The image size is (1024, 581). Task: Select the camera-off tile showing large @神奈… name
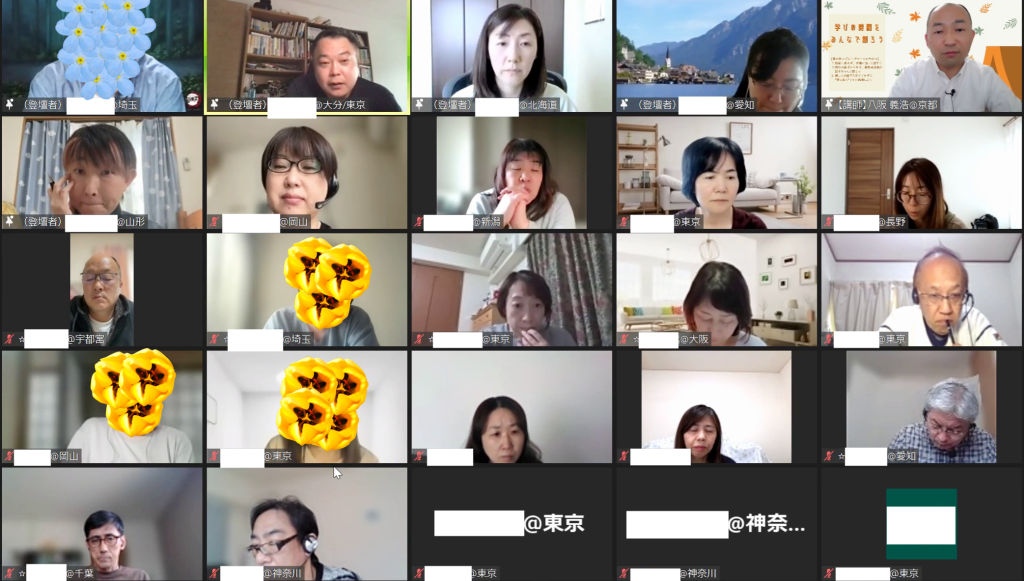tap(716, 522)
